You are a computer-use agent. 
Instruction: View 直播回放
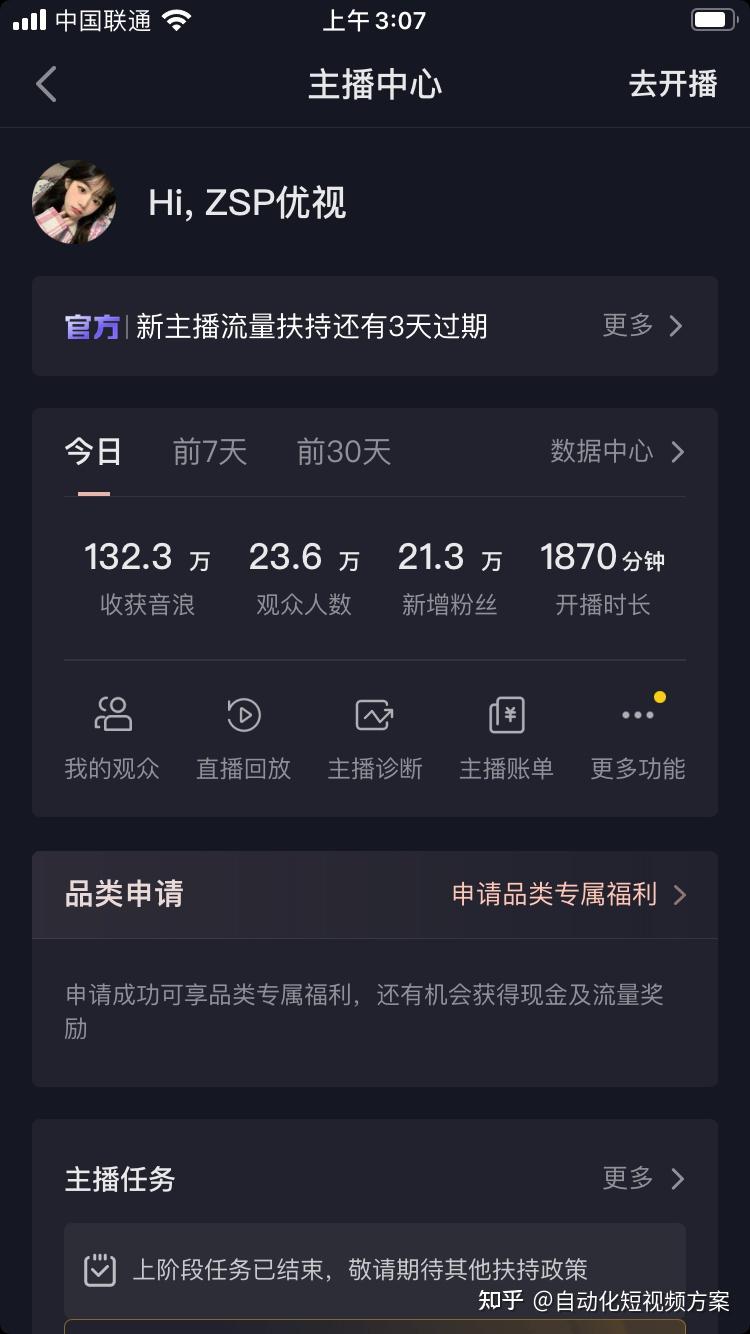(243, 738)
